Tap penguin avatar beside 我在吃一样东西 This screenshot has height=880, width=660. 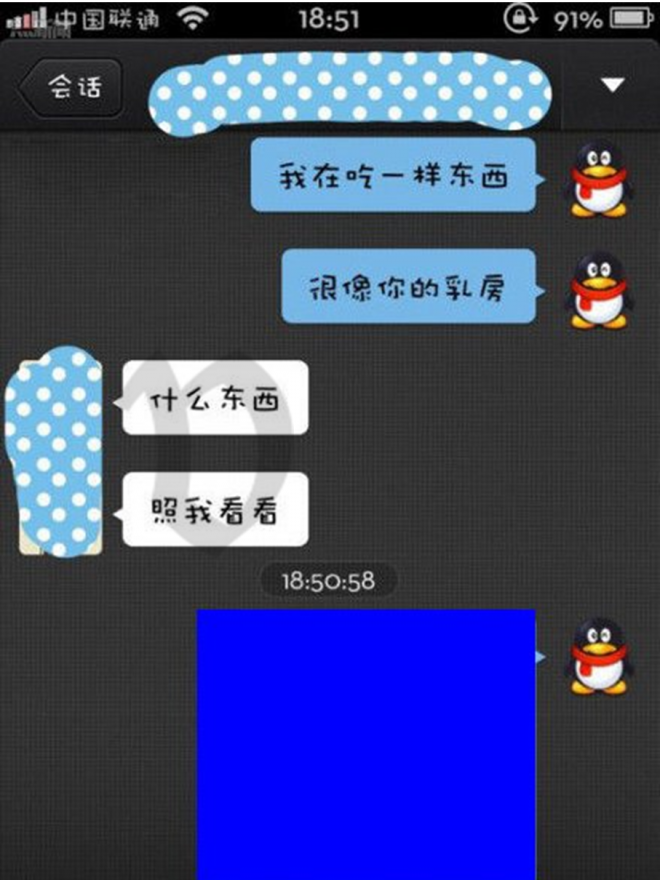tap(598, 179)
